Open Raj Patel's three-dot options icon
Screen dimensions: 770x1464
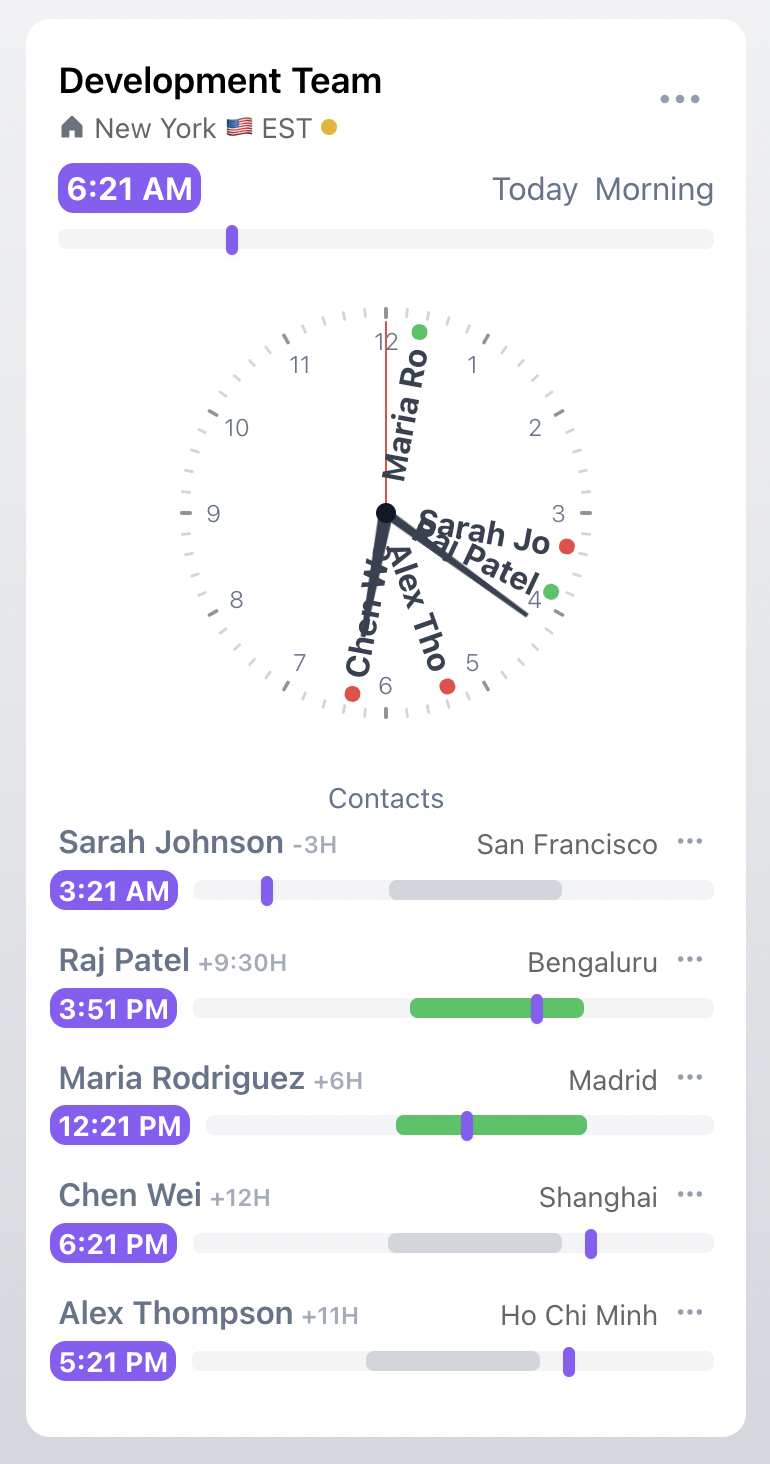tap(690, 959)
